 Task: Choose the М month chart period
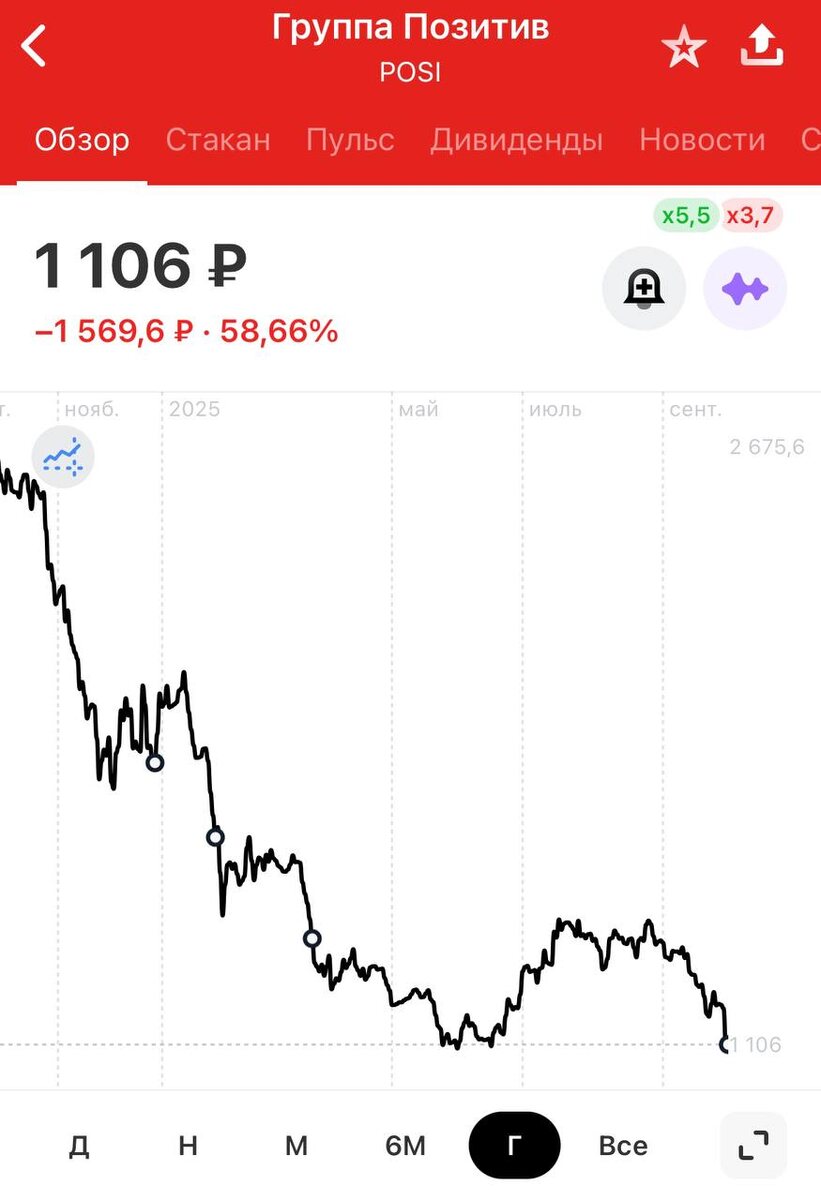coord(296,1146)
